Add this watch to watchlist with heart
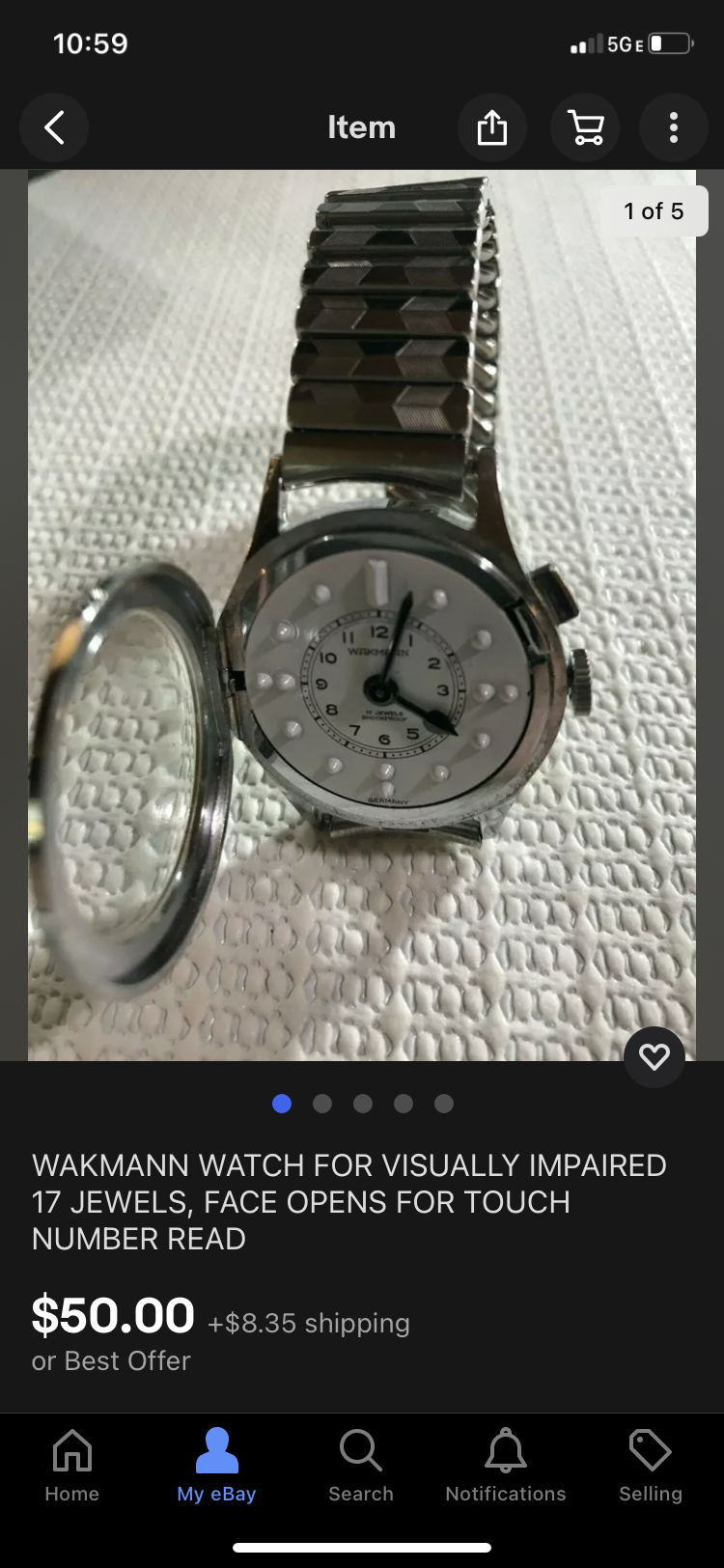Image resolution: width=724 pixels, height=1568 pixels. (654, 1057)
